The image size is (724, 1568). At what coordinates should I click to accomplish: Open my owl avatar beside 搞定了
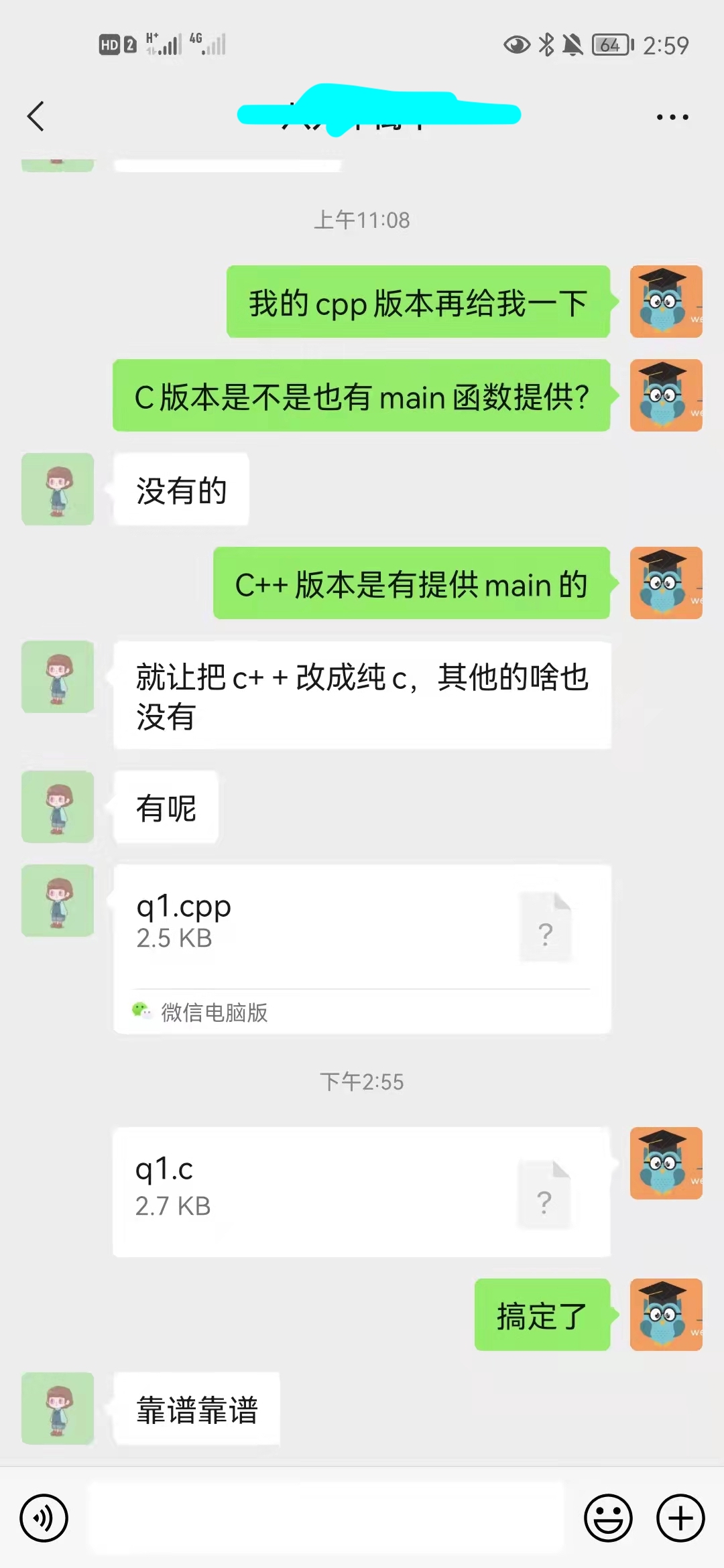[x=665, y=1314]
